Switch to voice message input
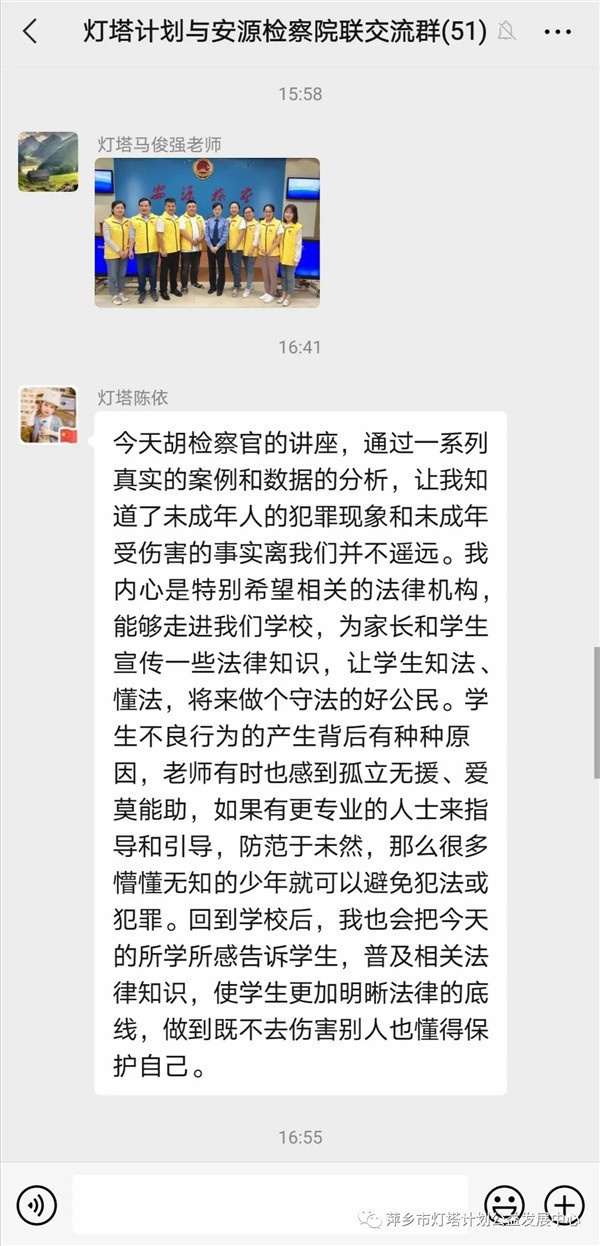 pos(36,1204)
